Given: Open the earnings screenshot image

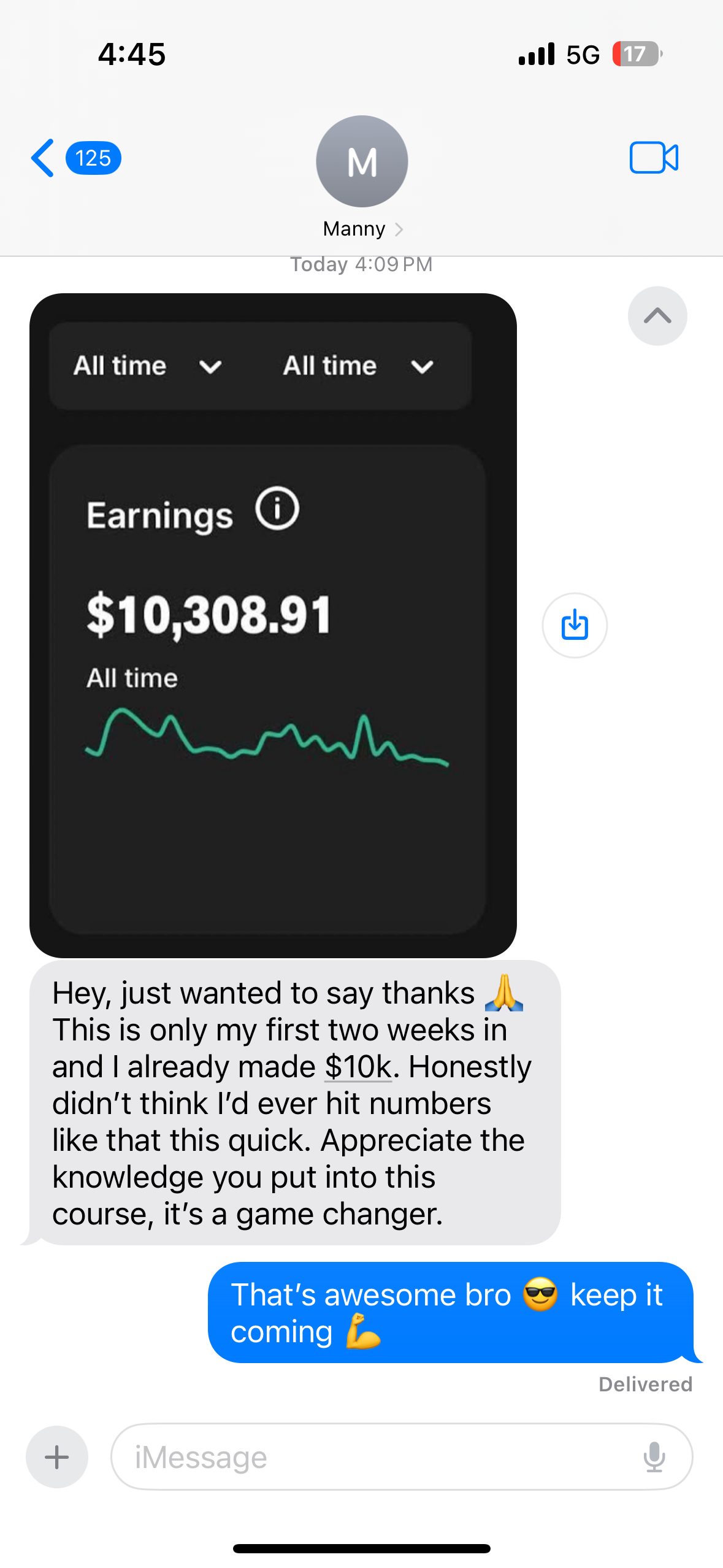Looking at the screenshot, I should tap(273, 625).
